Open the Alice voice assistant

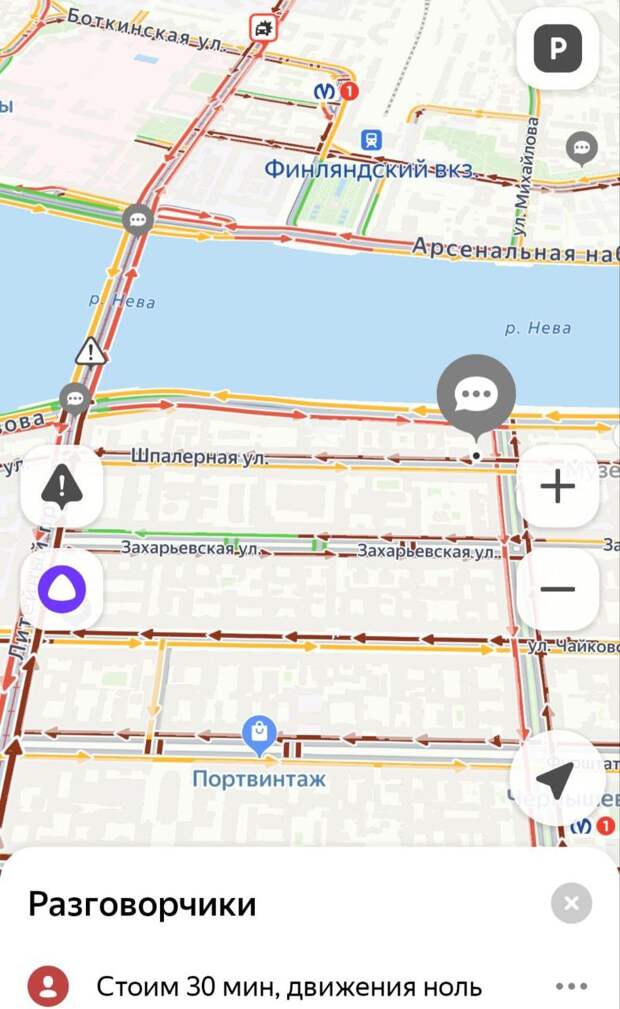[62, 589]
